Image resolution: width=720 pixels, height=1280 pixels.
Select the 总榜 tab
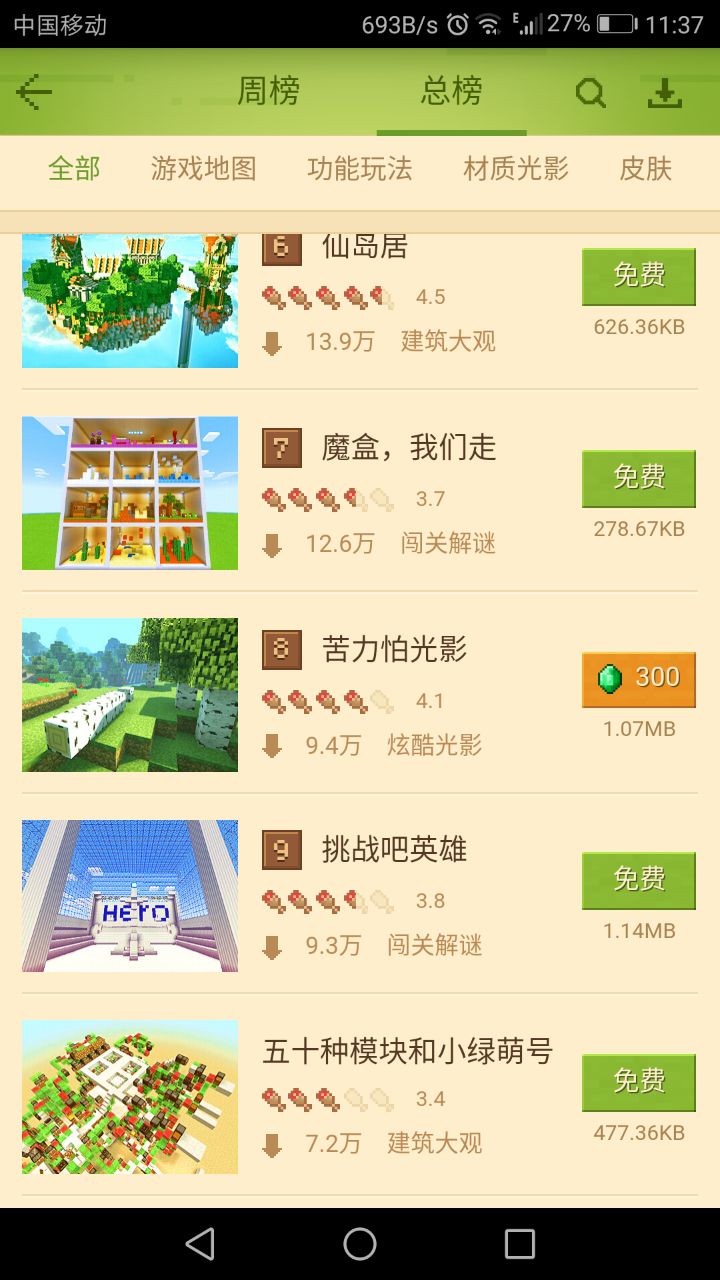(x=451, y=92)
